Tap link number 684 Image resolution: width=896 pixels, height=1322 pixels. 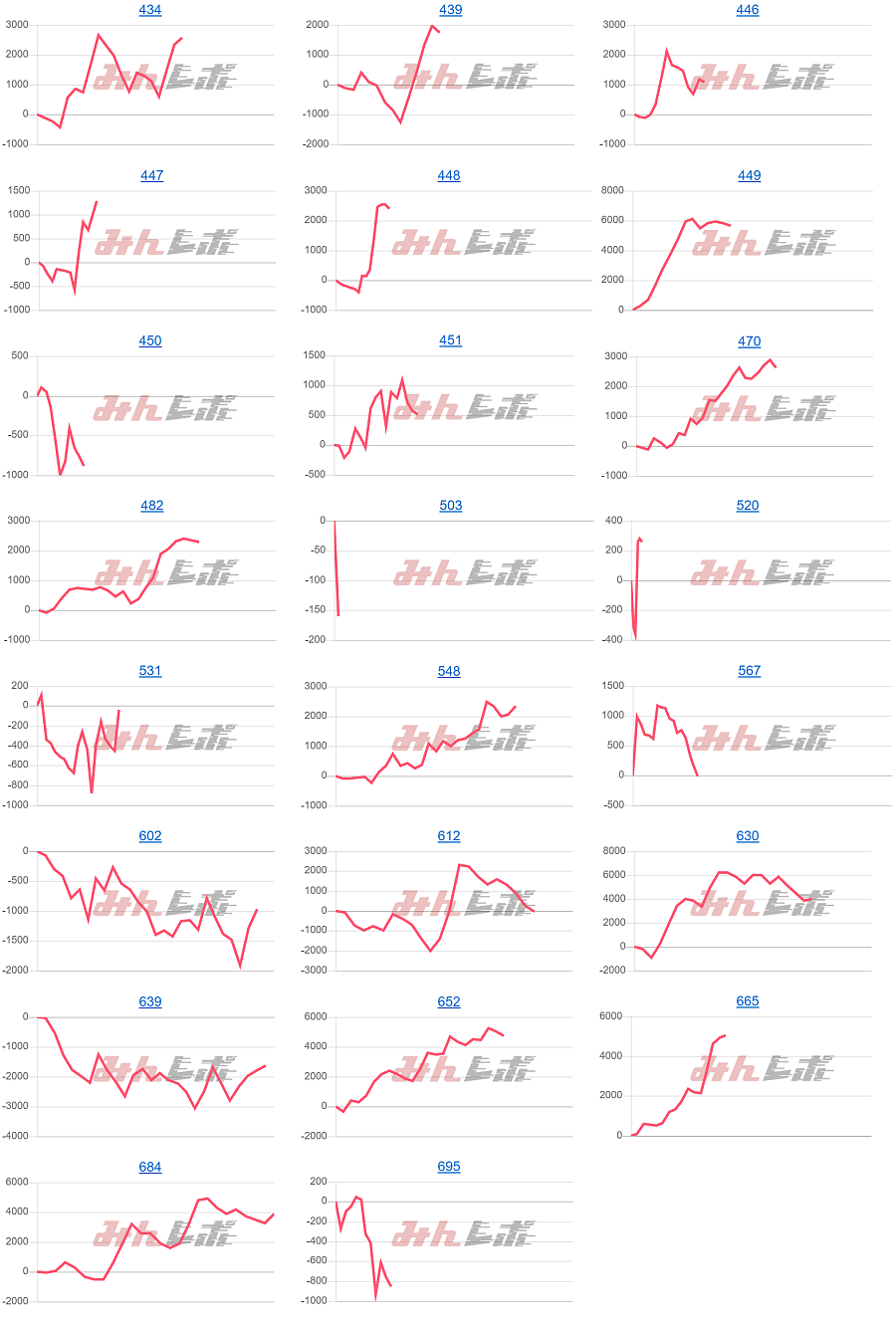point(150,1167)
